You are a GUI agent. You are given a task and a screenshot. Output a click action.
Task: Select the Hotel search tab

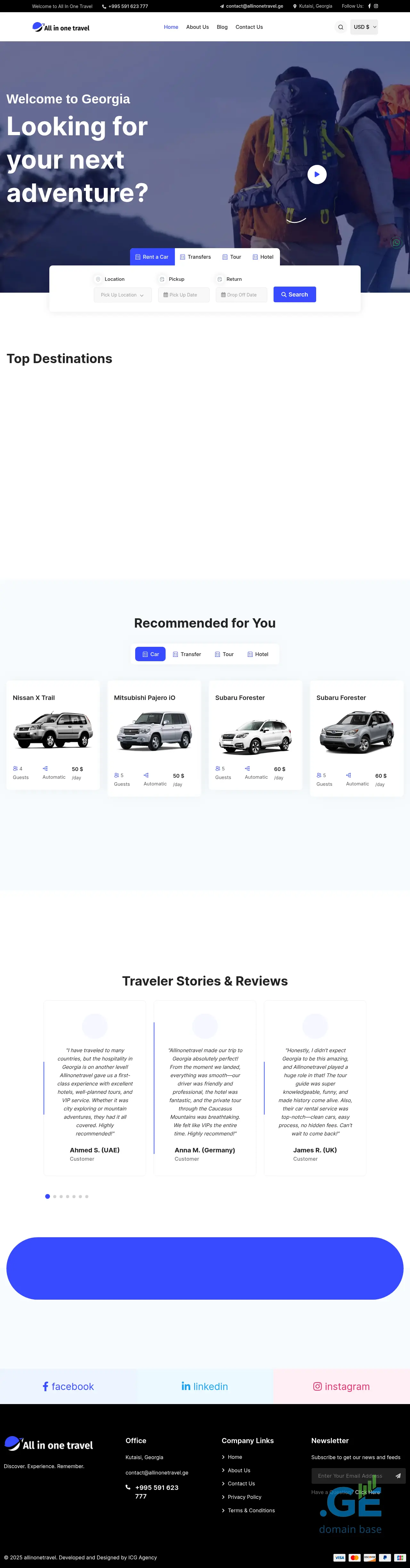tap(263, 257)
